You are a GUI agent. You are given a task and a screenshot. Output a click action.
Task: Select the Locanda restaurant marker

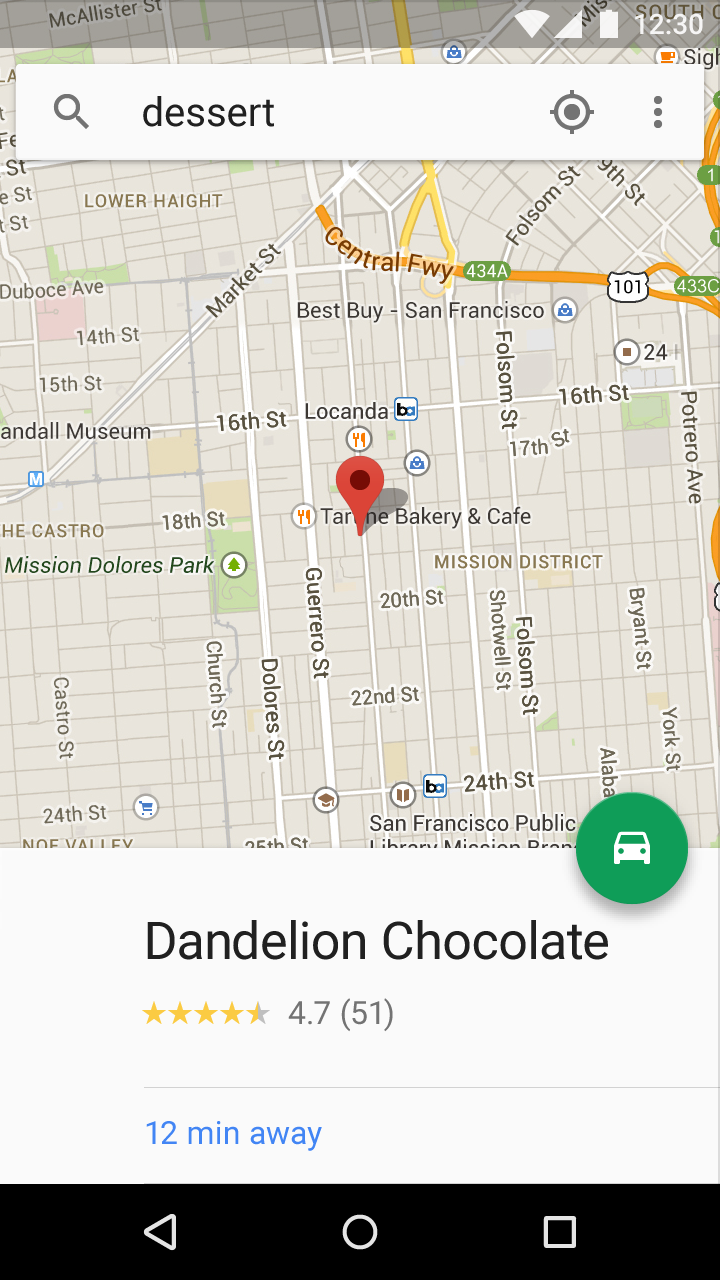point(358,438)
